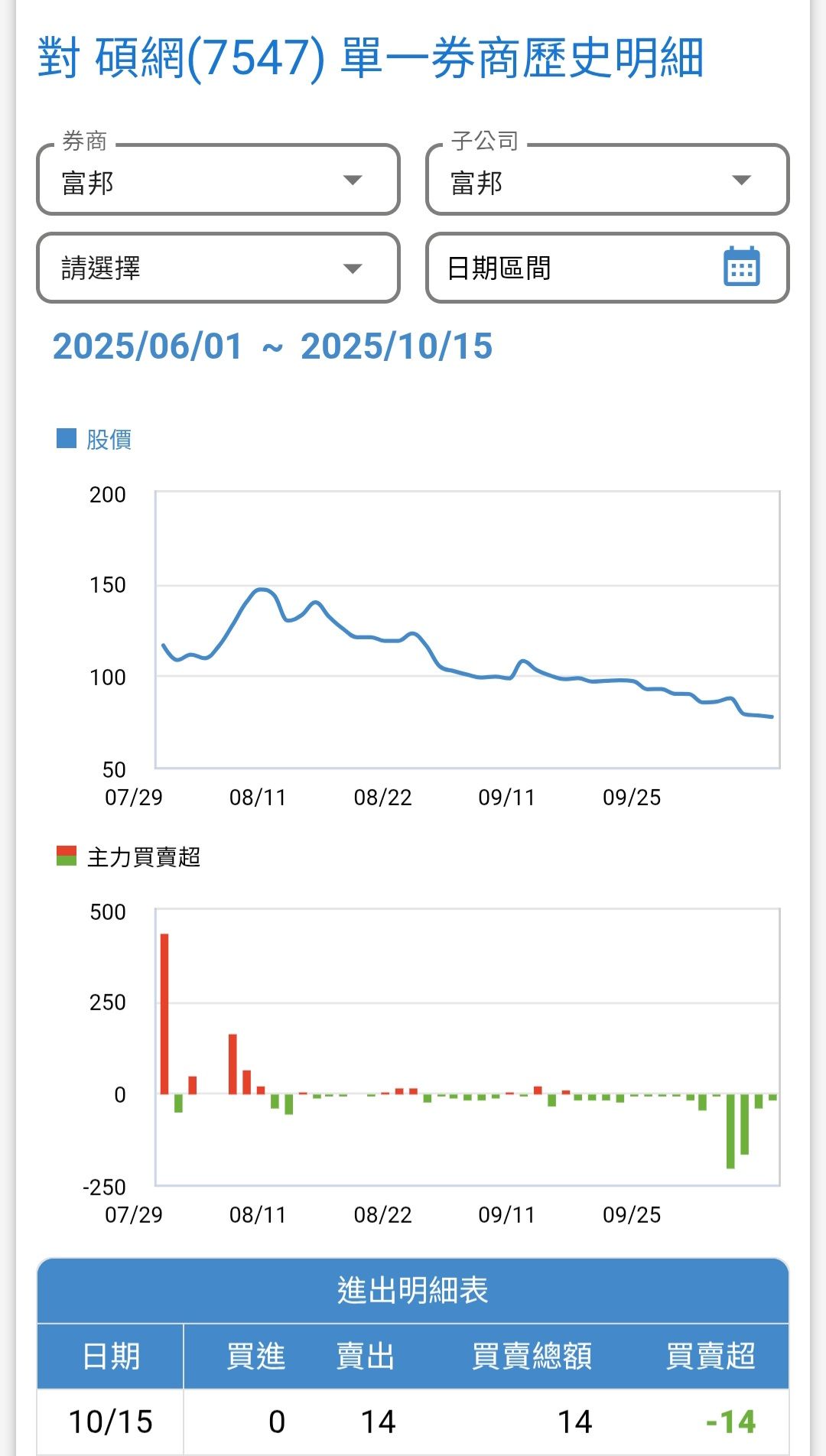Viewport: 826px width, 1456px height.
Task: Open the 券商 dropdown showing 富邦
Action: coord(218,180)
